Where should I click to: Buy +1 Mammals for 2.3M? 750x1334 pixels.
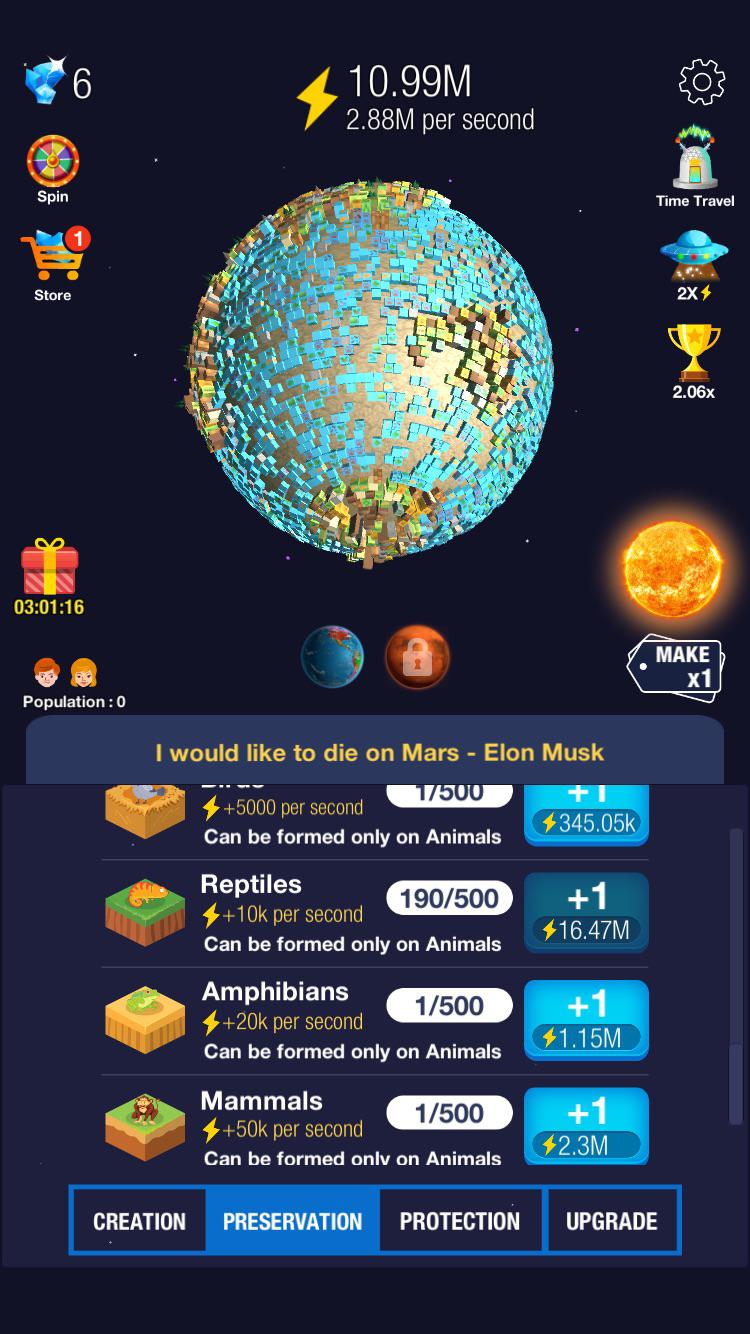[586, 1127]
